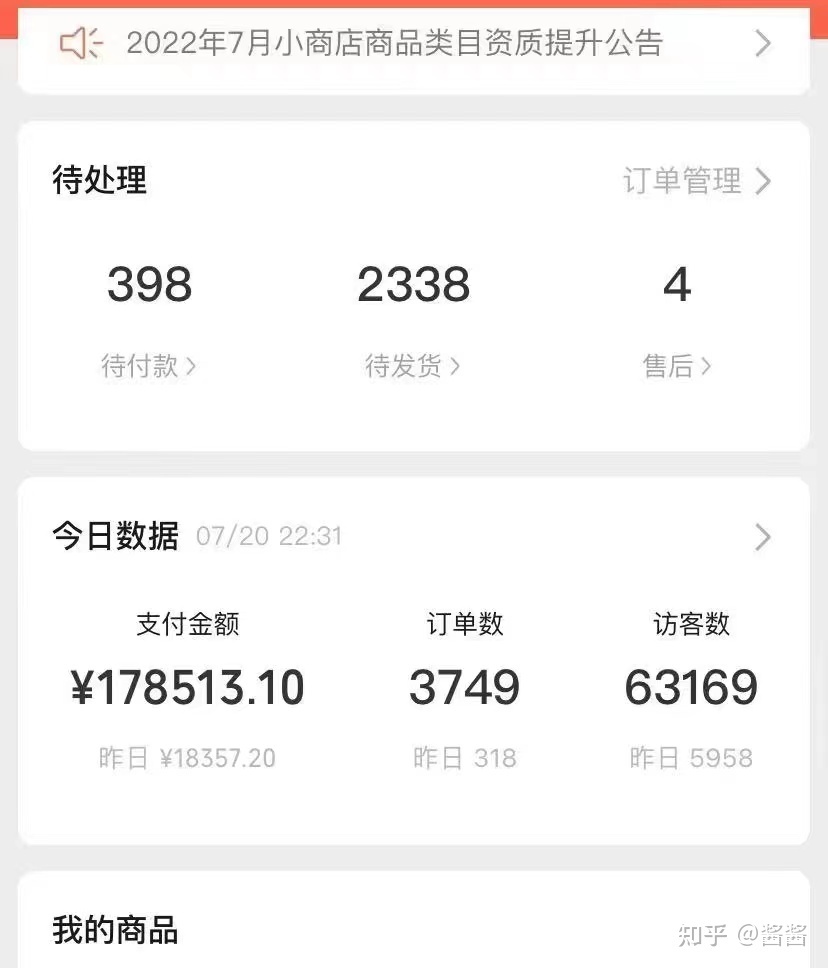Click the announcement banner's right chevron
This screenshot has width=828, height=968.
coord(763,44)
